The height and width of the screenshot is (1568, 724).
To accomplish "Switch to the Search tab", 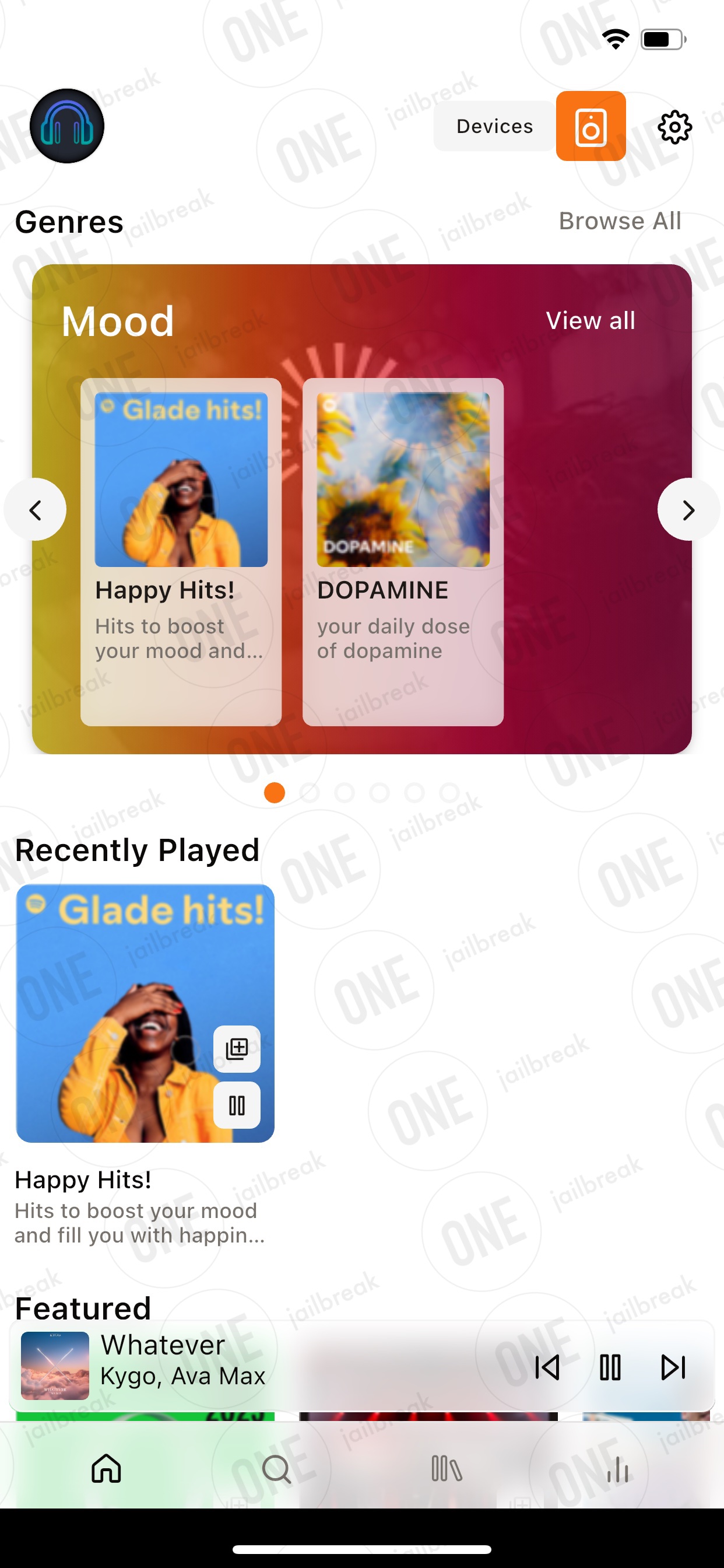I will (x=276, y=1469).
